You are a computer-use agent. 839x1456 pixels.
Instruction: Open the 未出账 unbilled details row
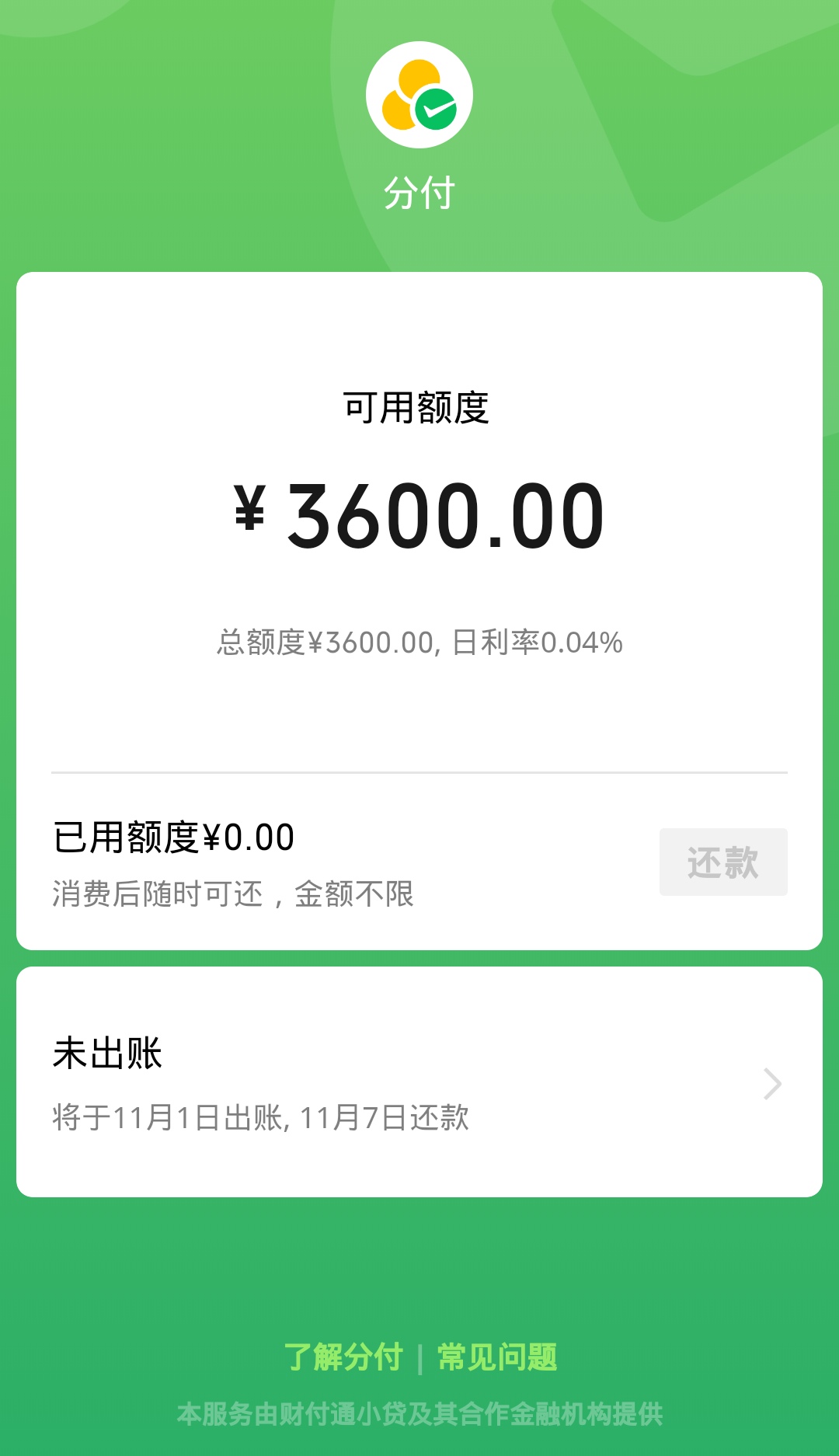(x=419, y=1082)
